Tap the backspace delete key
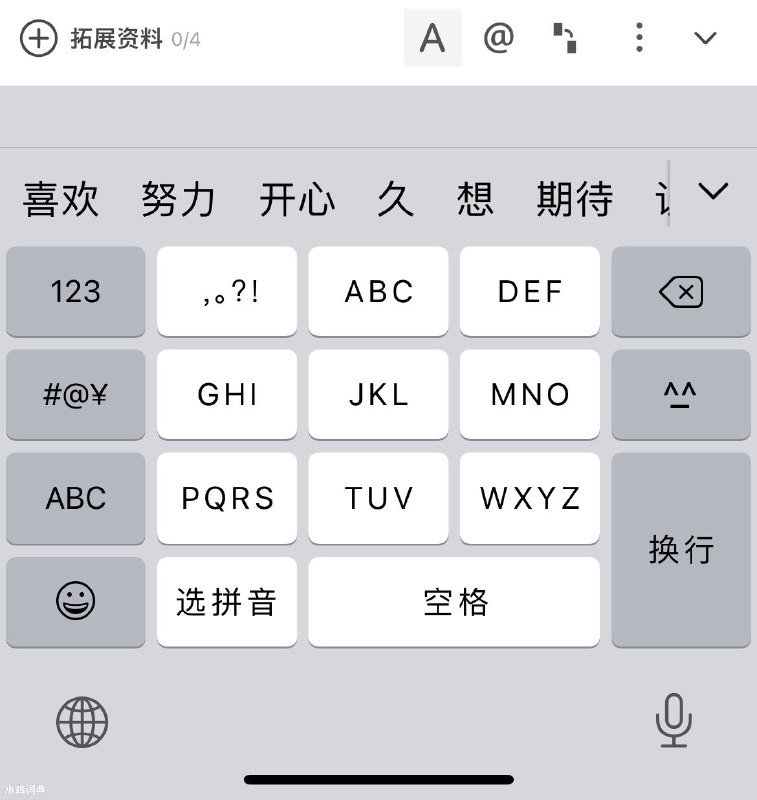757x800 pixels. pos(681,291)
